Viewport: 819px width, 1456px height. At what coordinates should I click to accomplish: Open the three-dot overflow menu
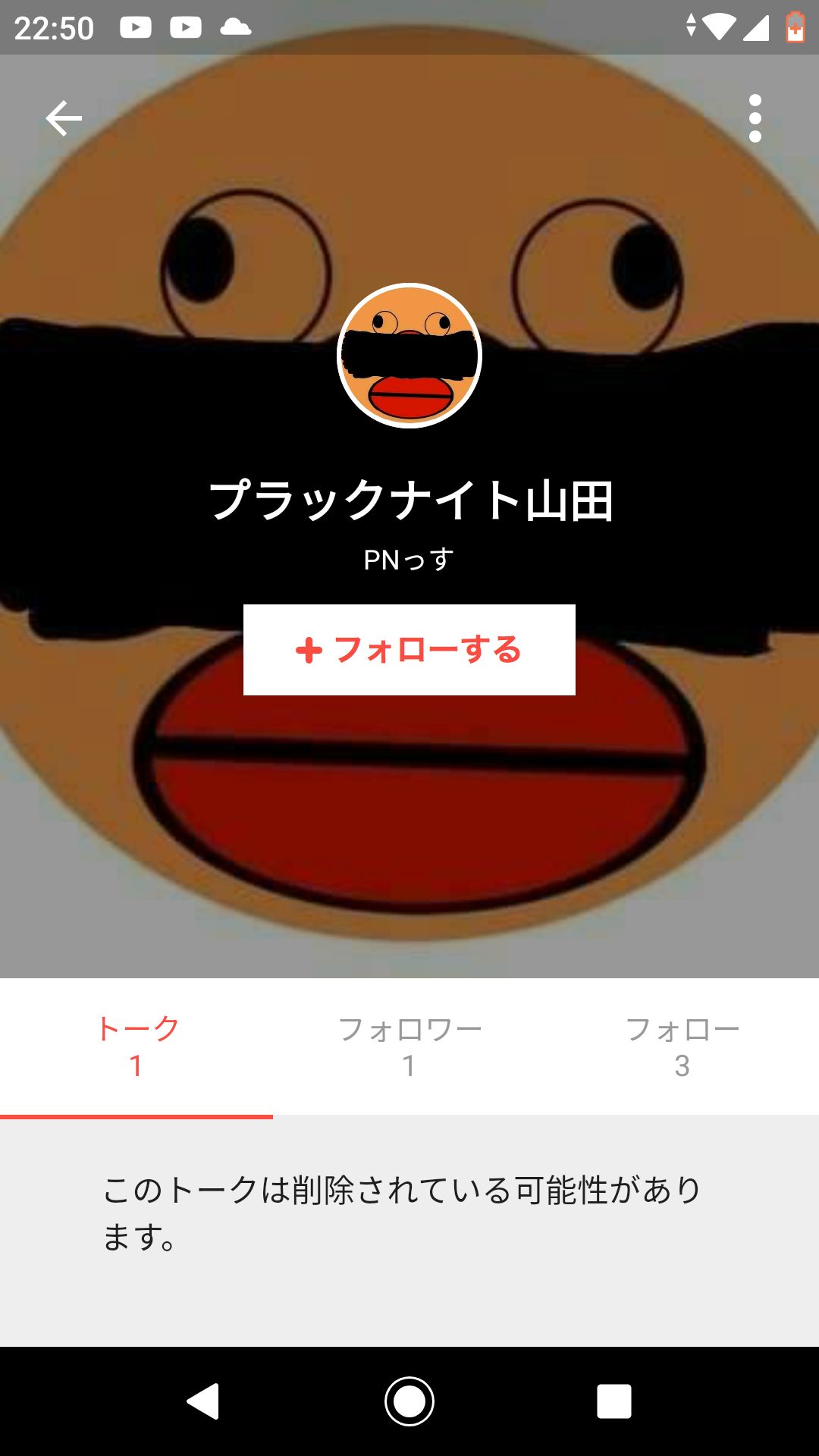click(x=756, y=118)
